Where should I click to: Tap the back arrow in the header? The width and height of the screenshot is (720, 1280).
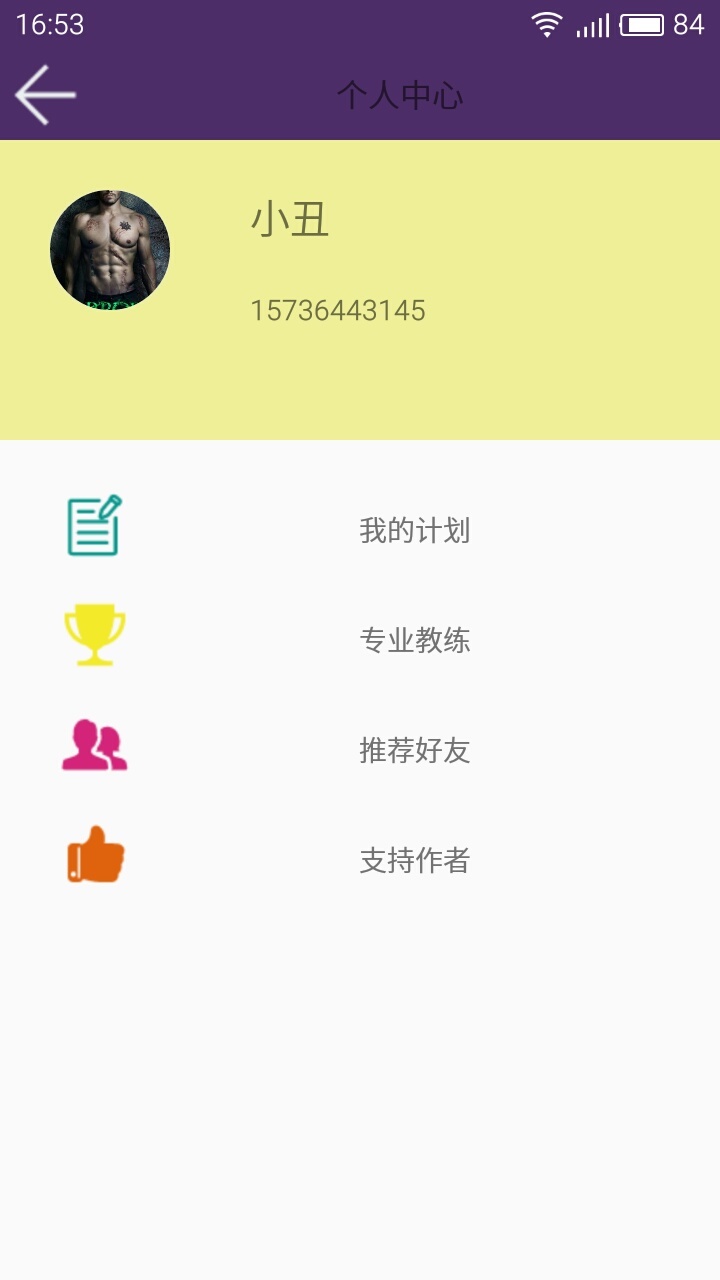pyautogui.click(x=46, y=95)
